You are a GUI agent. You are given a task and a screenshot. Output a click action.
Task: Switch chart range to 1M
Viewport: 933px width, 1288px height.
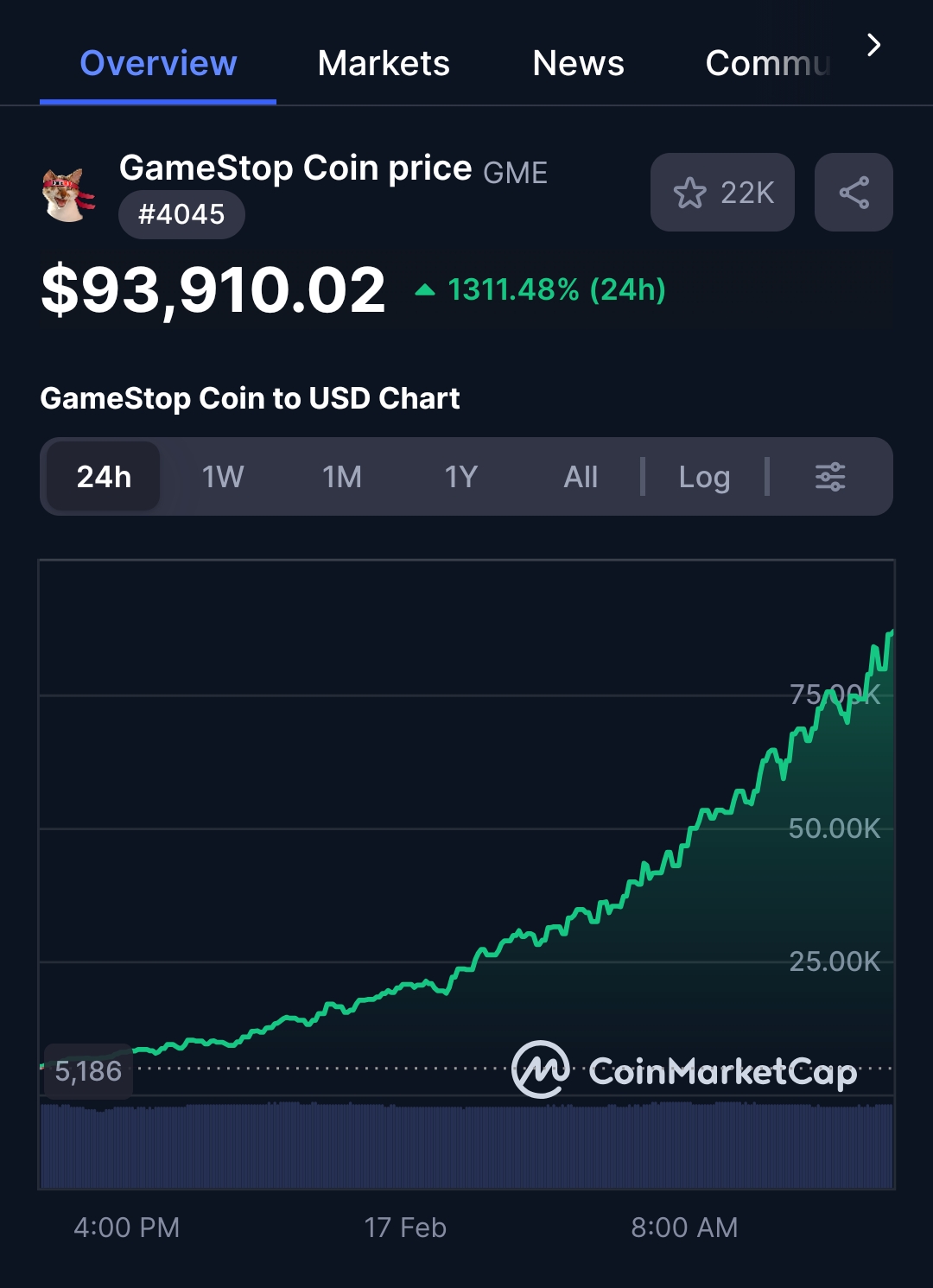(x=342, y=477)
